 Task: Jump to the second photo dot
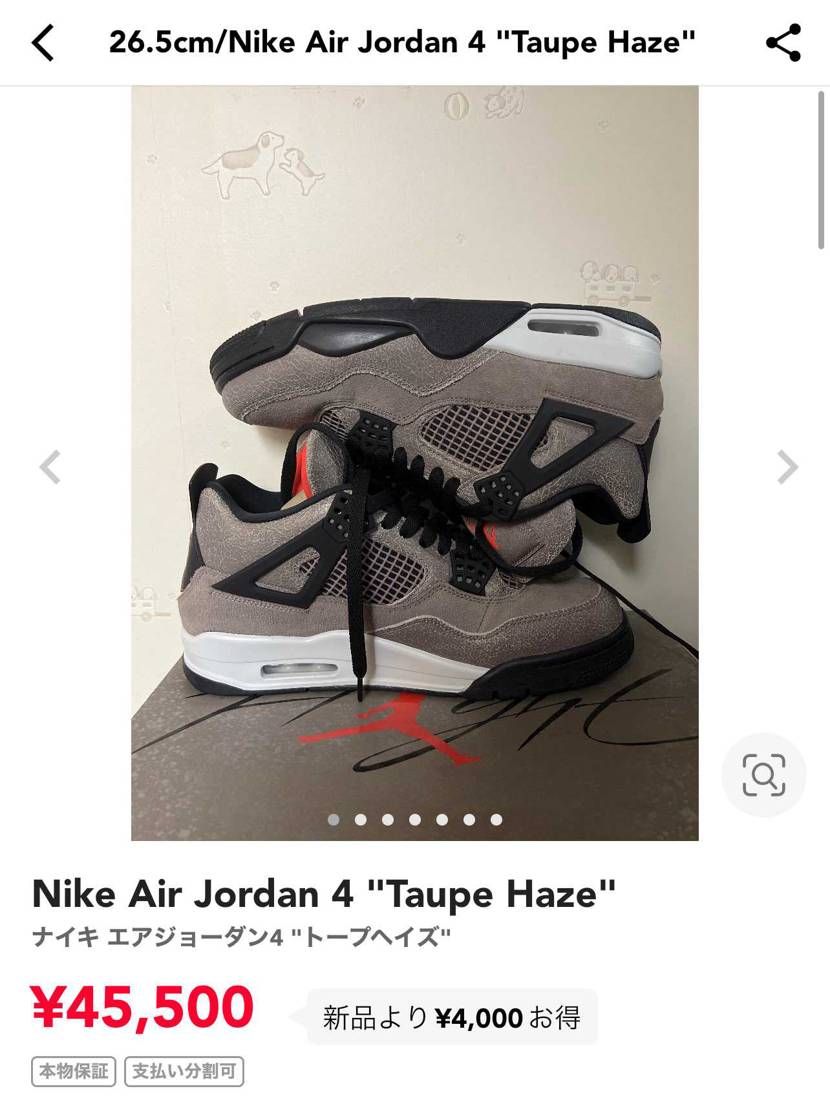click(x=360, y=820)
